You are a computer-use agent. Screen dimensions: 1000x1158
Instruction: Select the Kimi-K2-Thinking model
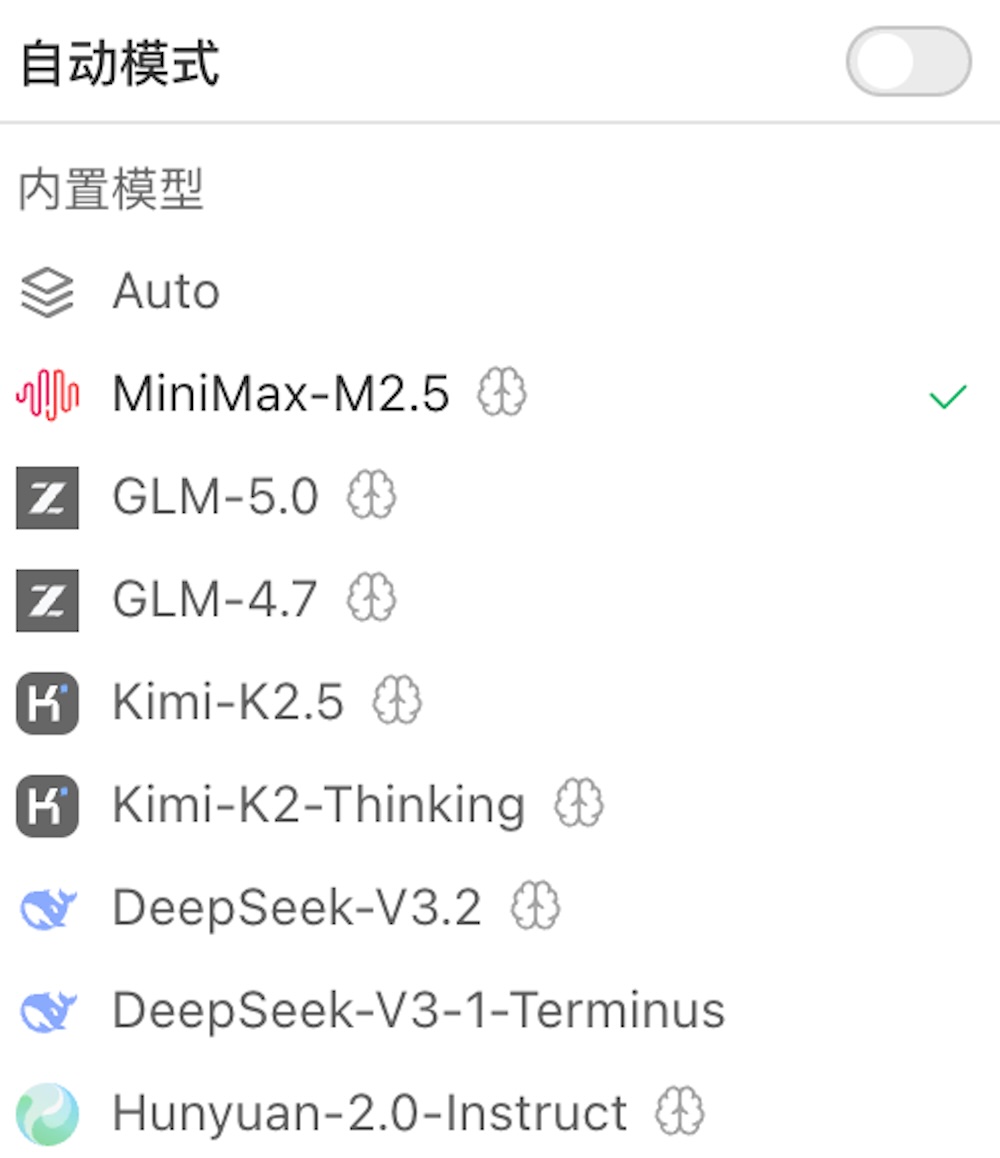[x=318, y=804]
